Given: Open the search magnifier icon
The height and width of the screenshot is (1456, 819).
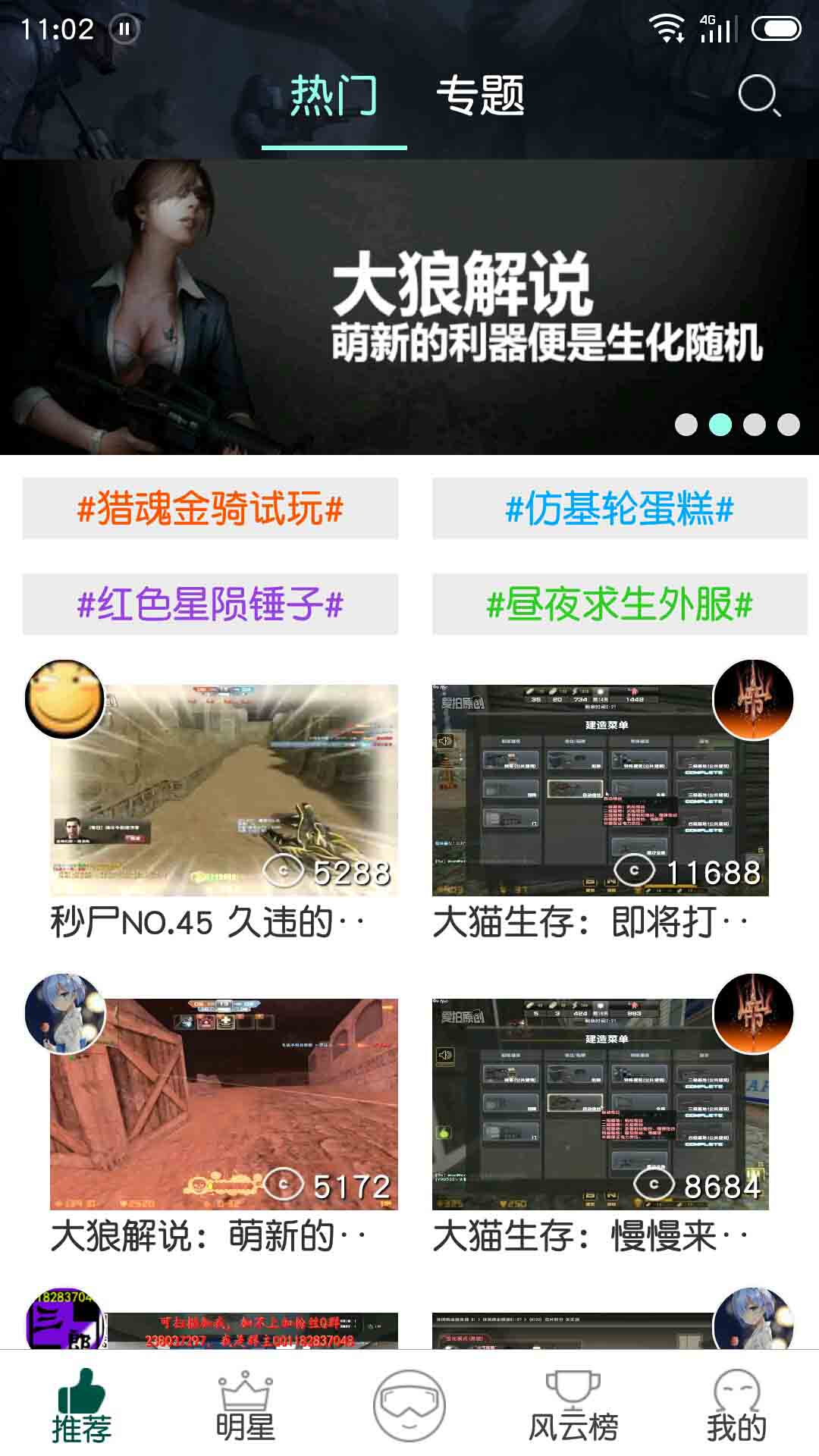Looking at the screenshot, I should pos(758,96).
